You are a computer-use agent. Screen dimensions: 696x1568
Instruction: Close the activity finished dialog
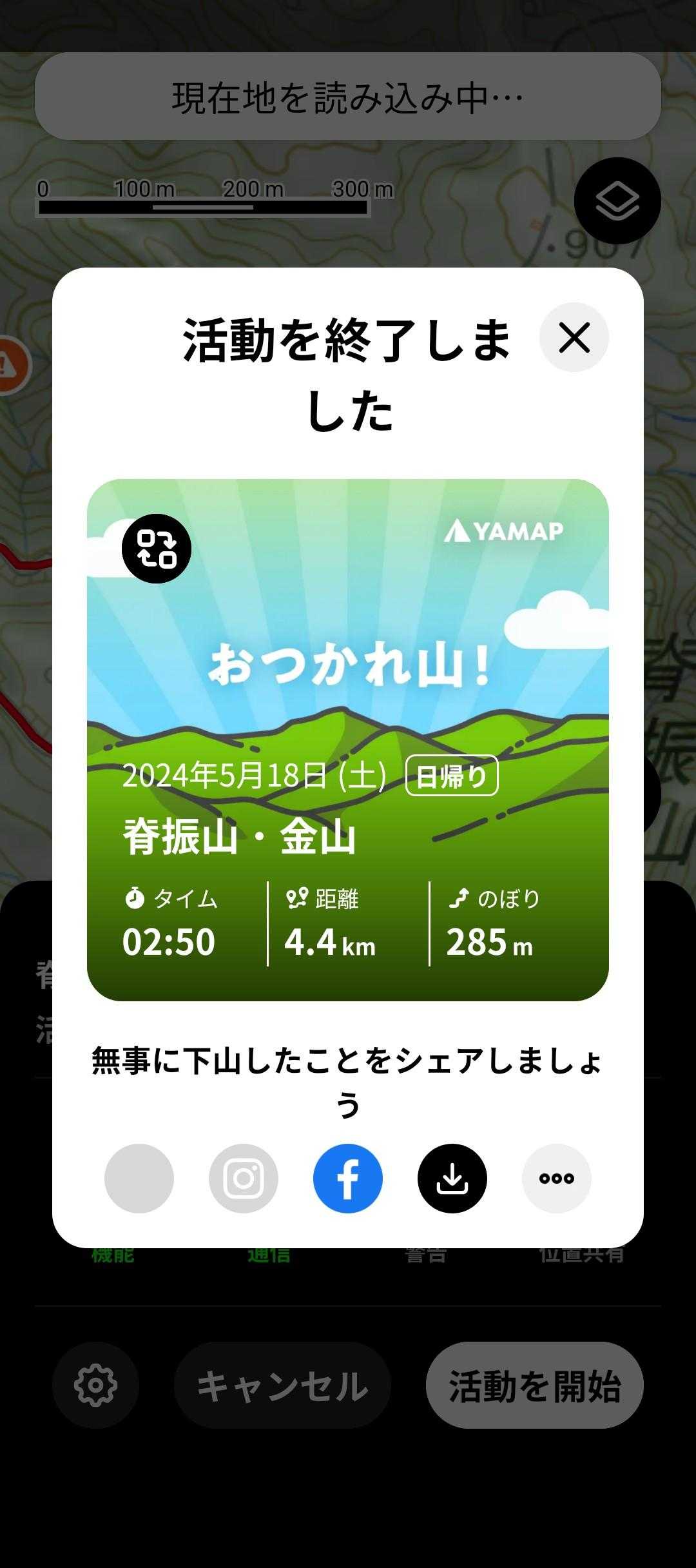point(574,337)
